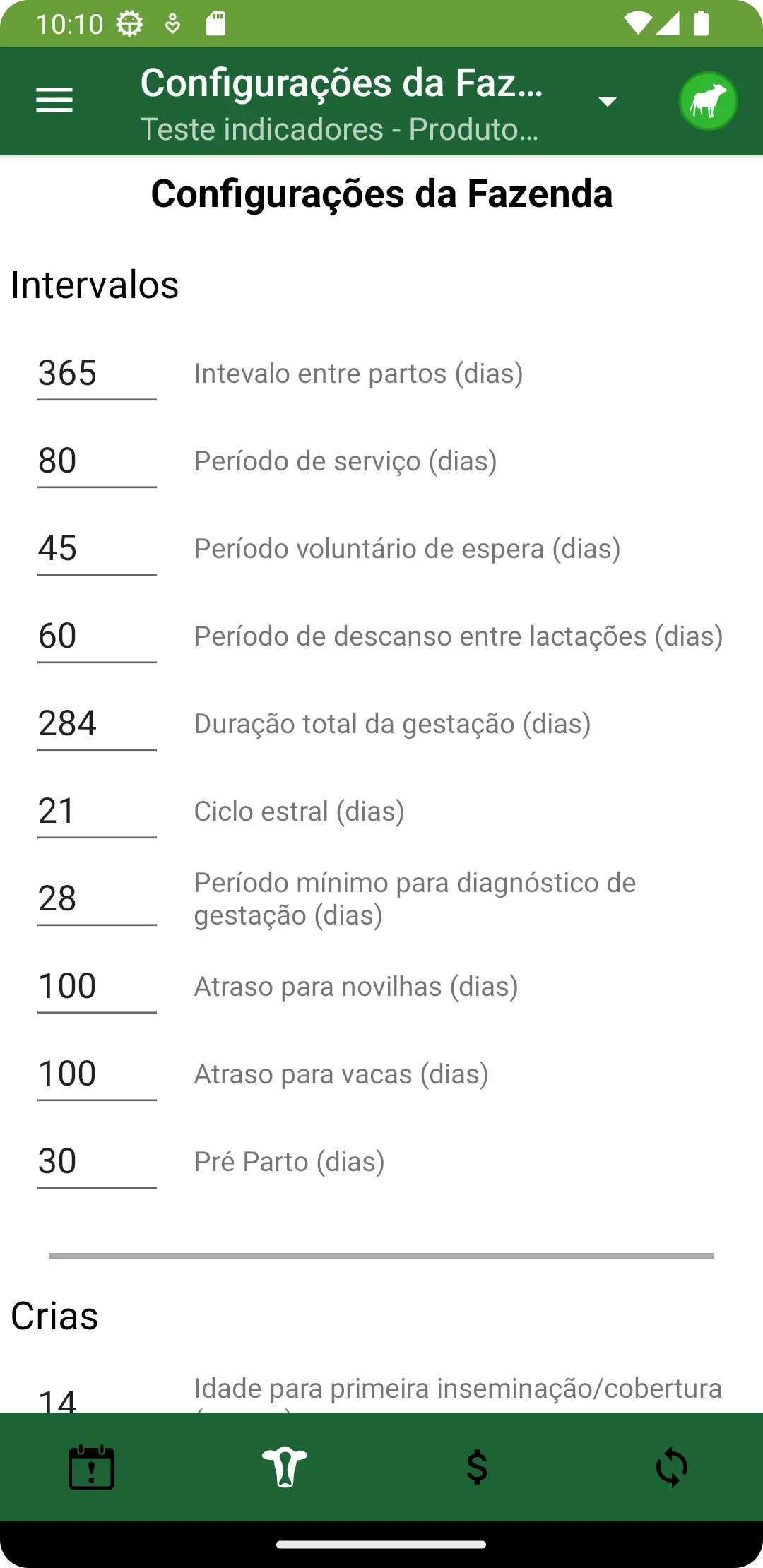763x1568 pixels.
Task: Edit the Período de serviço field
Action: coord(97,461)
